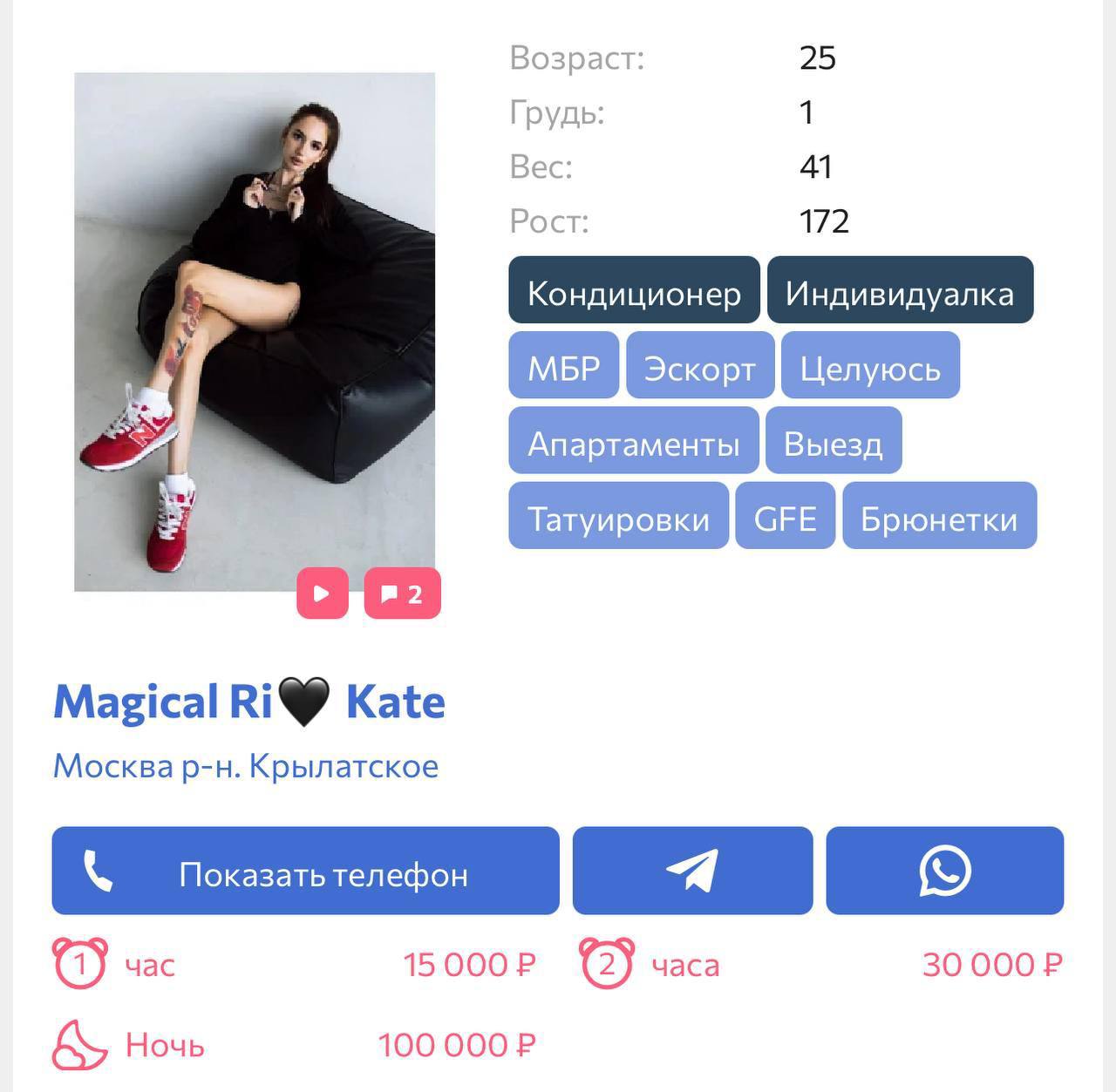Image resolution: width=1116 pixels, height=1092 pixels.
Task: Open the video badge on the photo
Action: 323,593
